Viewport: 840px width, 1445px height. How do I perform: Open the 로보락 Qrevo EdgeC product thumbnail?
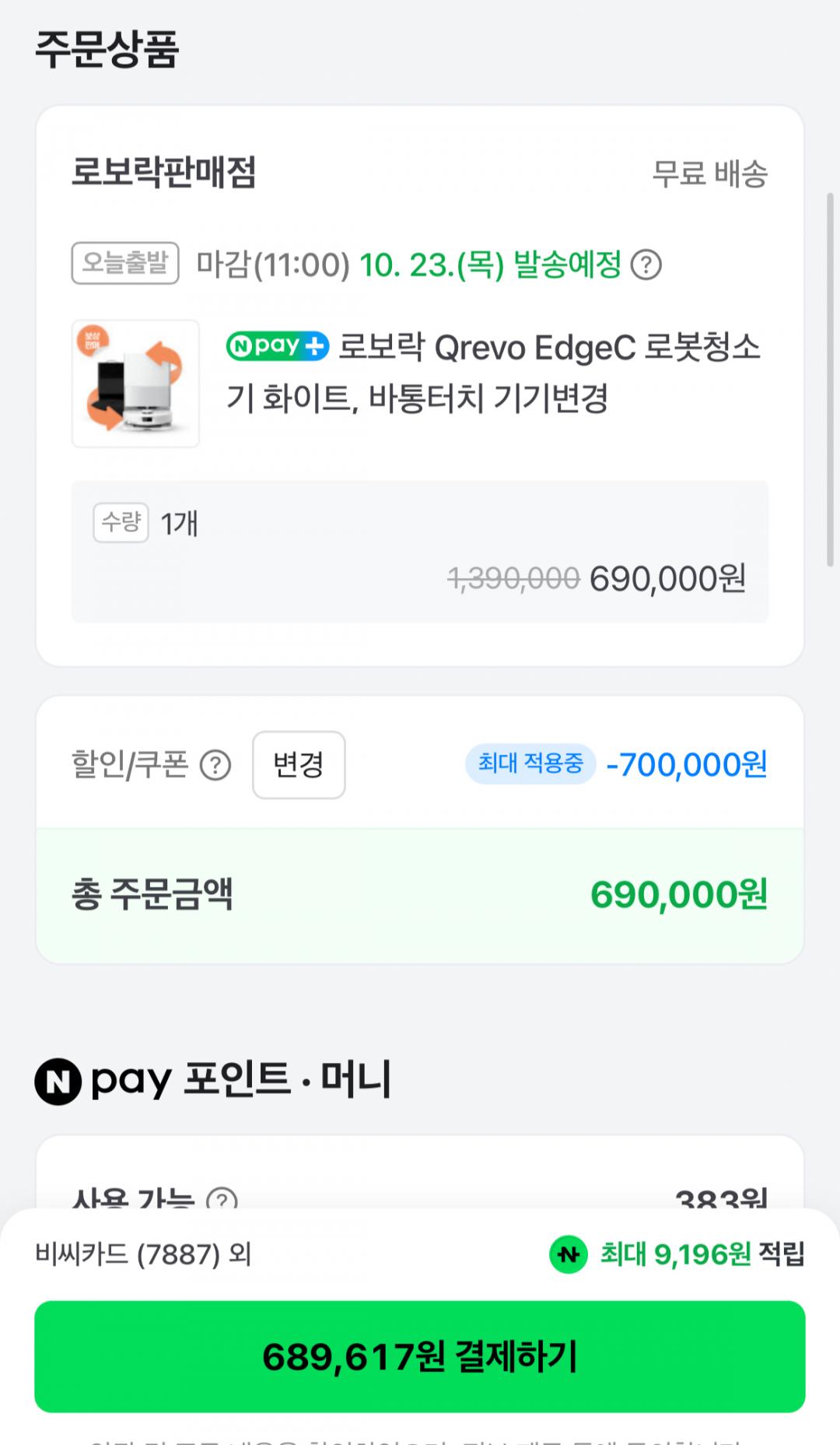point(135,384)
